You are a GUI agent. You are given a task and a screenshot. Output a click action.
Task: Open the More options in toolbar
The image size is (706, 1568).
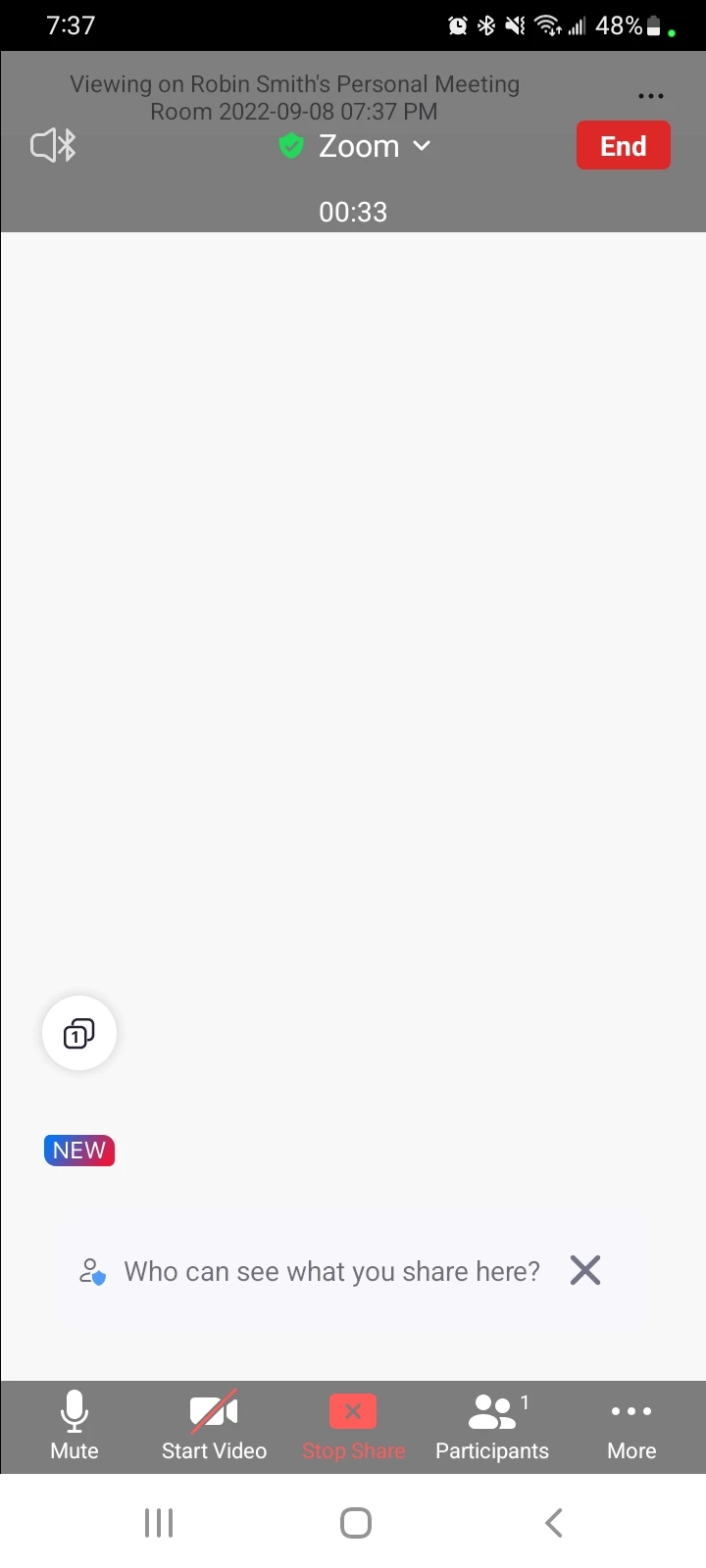(x=631, y=1426)
